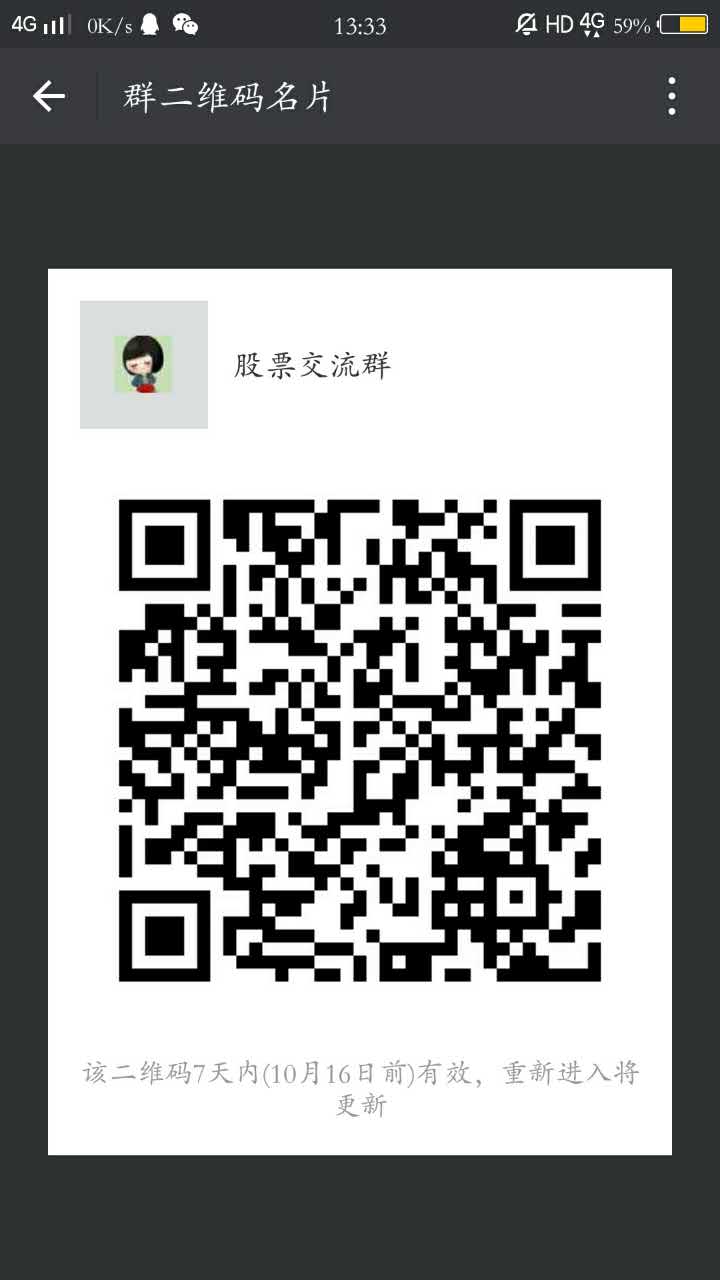Open the group avatar picture
The image size is (720, 1280).
pos(143,364)
